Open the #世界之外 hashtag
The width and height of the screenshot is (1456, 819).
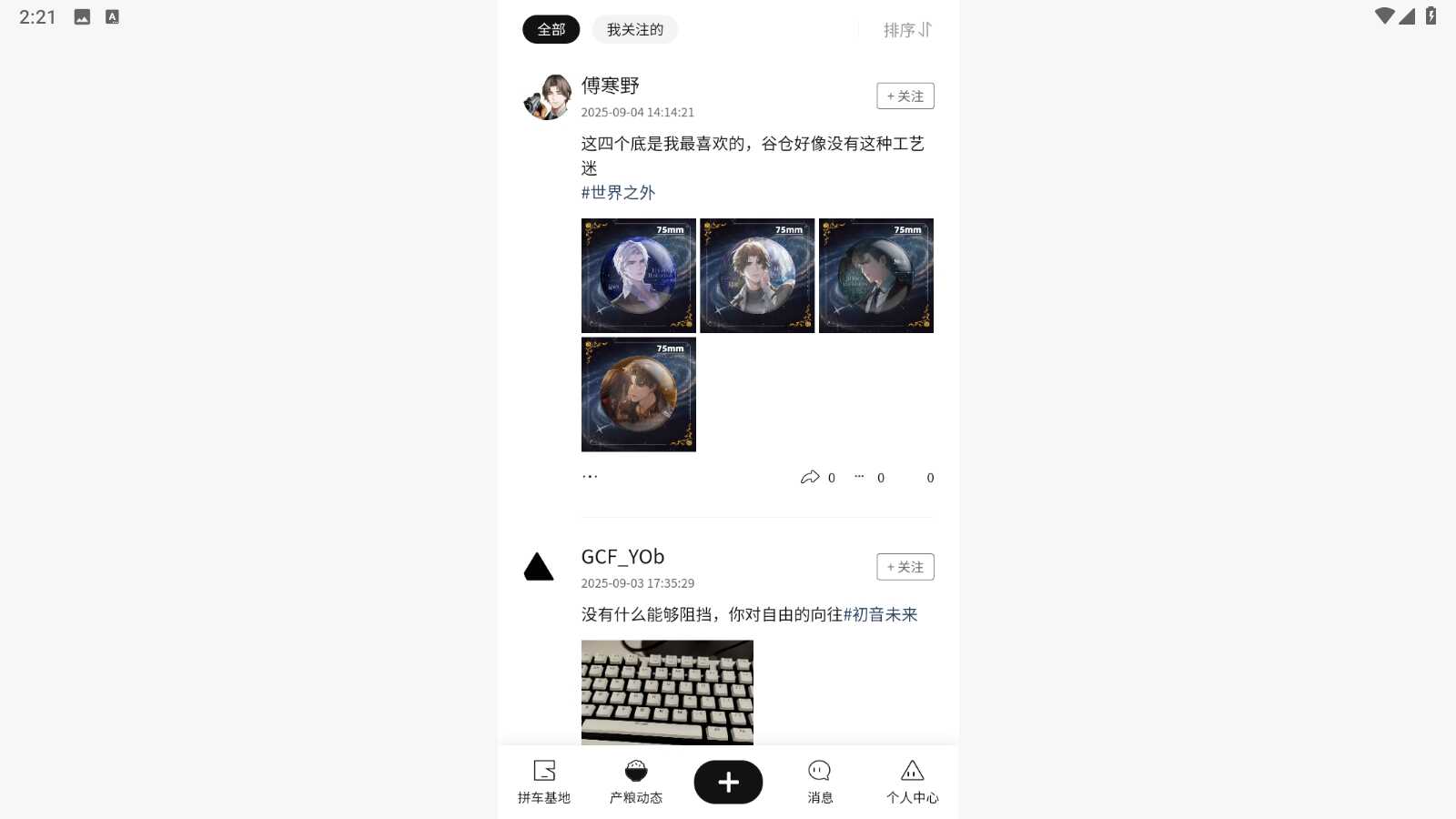[x=618, y=192]
